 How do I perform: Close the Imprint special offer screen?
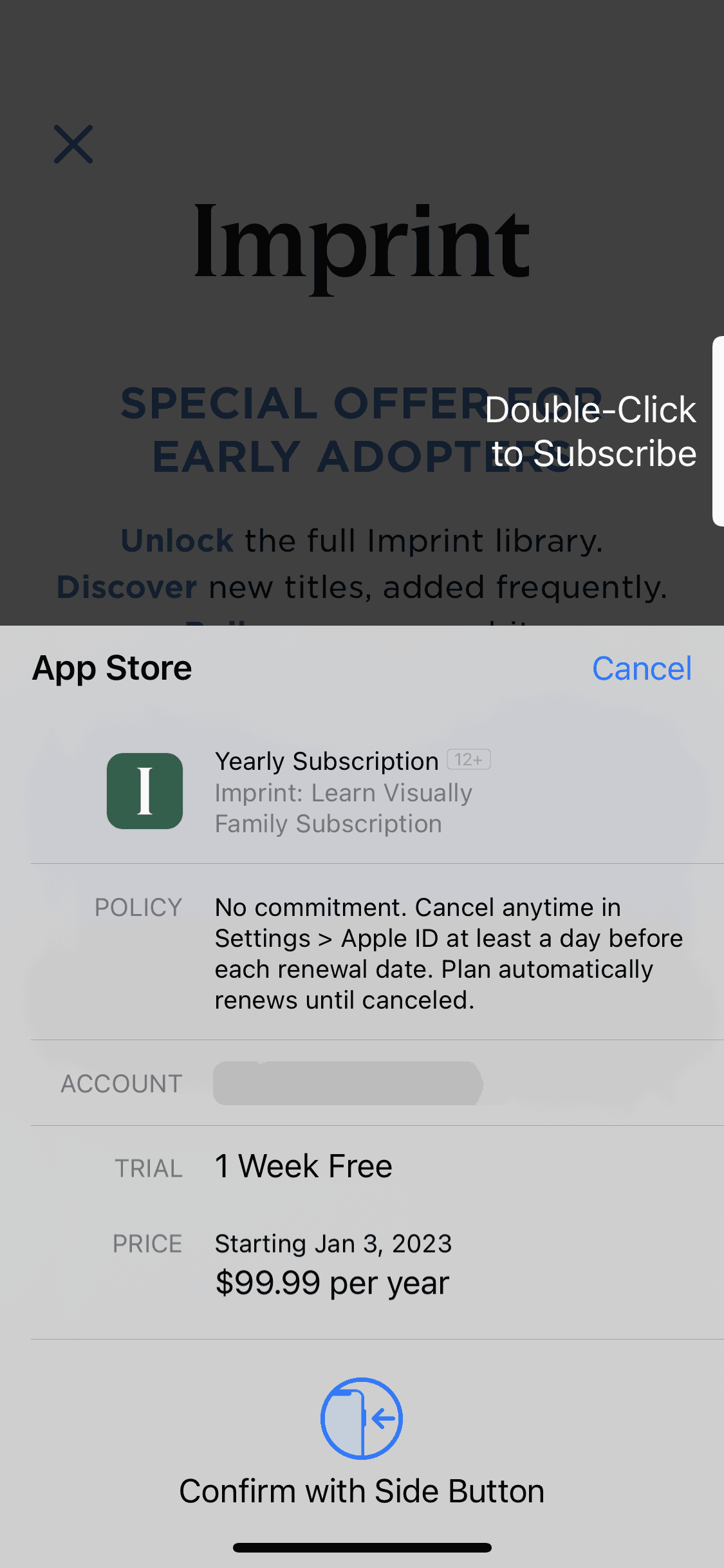(x=73, y=144)
